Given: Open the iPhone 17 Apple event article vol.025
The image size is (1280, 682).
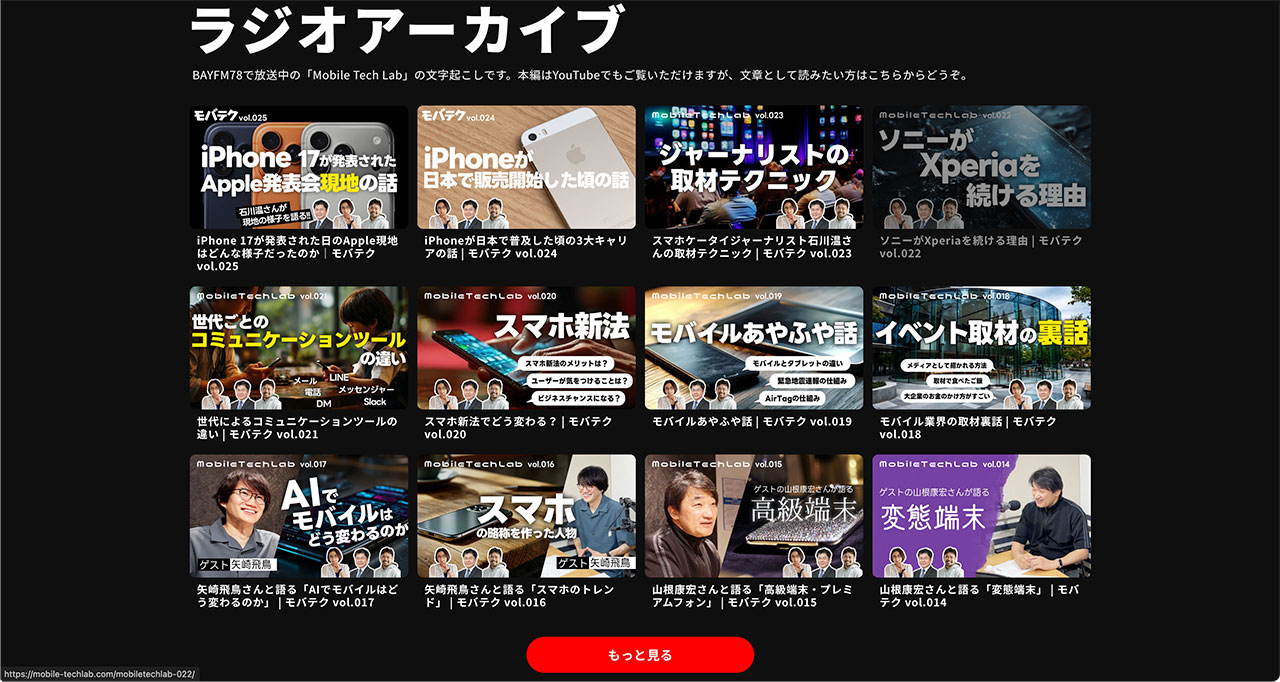Looking at the screenshot, I should tap(299, 168).
